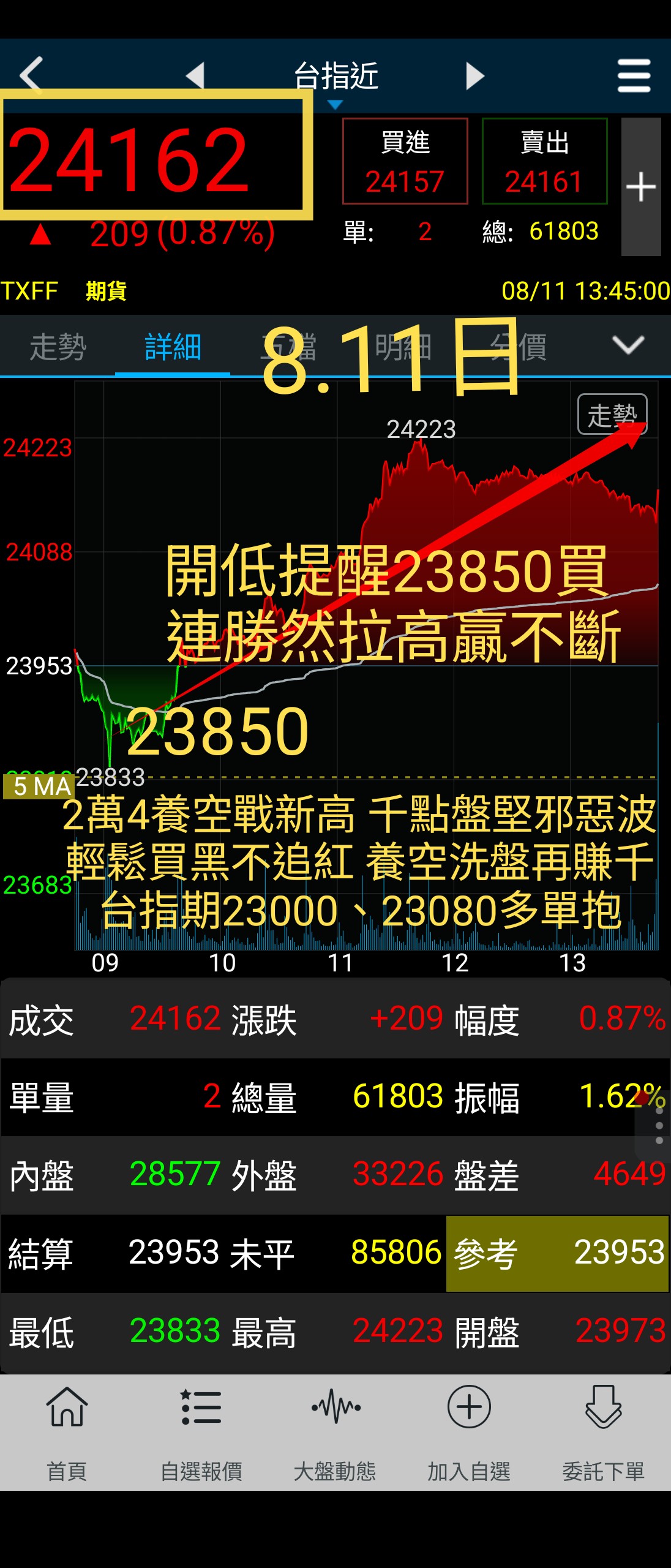Add this contract via 加入自選
Screen dimensions: 671x1568
click(469, 1432)
